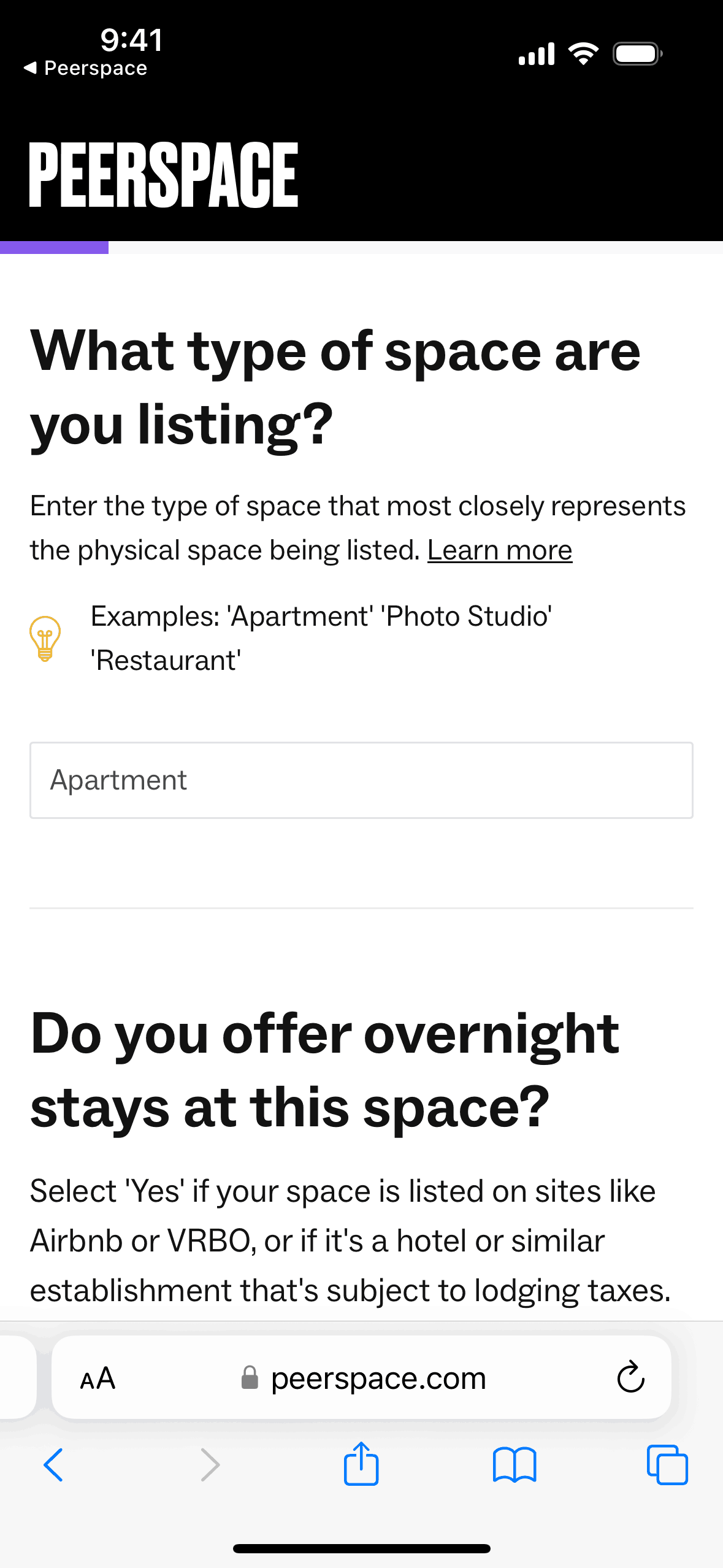Reload the peerspace.com page

(x=630, y=1378)
